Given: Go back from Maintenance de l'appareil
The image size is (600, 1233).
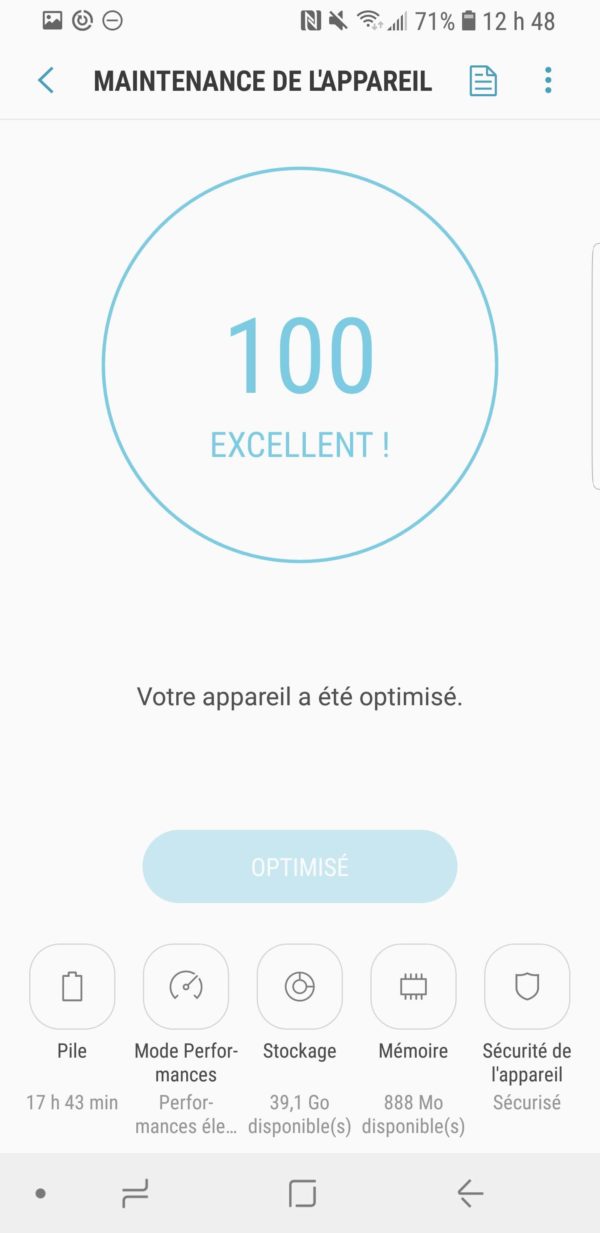Looking at the screenshot, I should coord(46,81).
